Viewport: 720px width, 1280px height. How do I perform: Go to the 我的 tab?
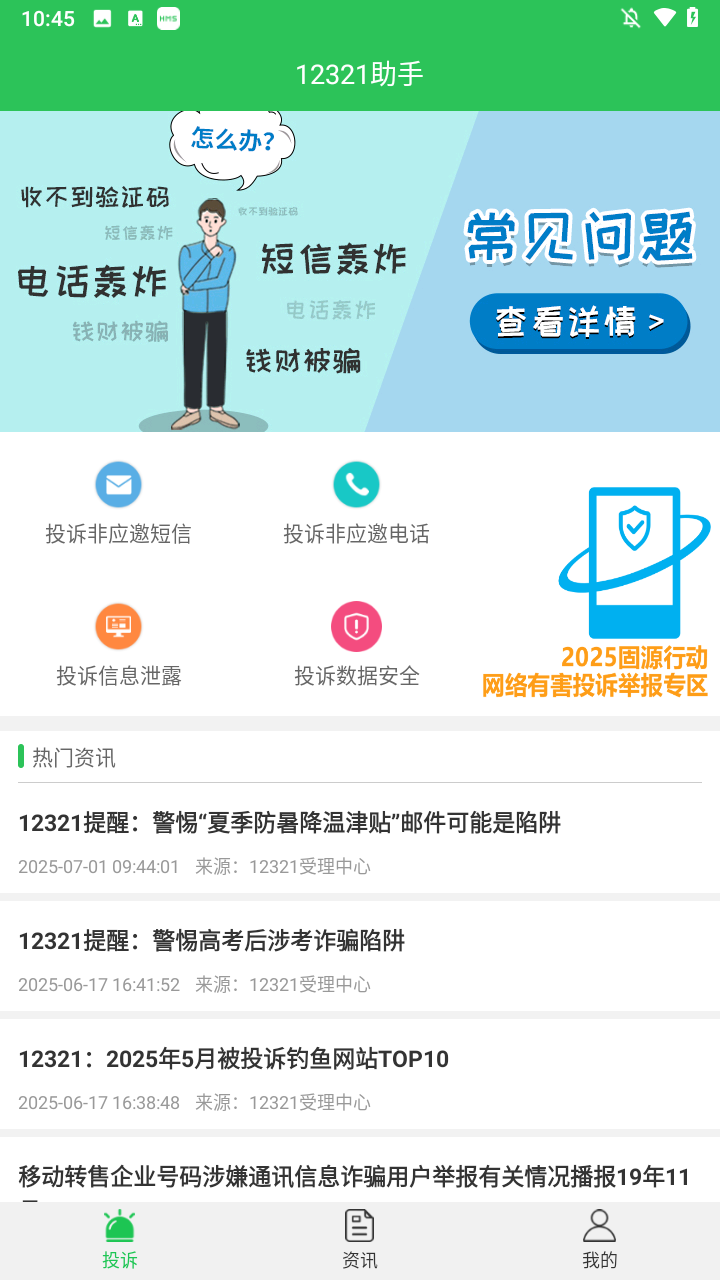point(600,1240)
